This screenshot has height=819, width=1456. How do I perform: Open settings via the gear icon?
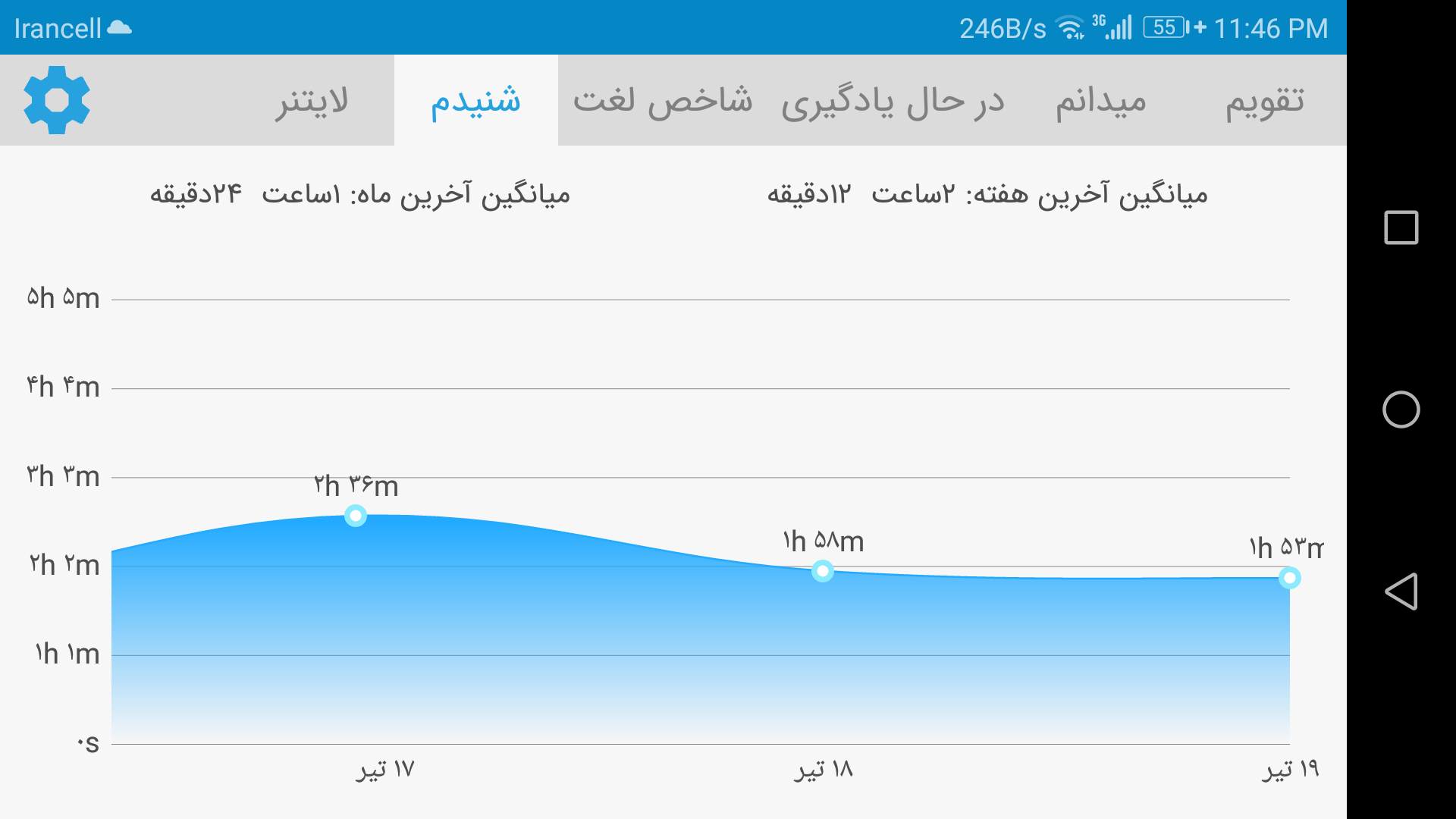(x=57, y=100)
